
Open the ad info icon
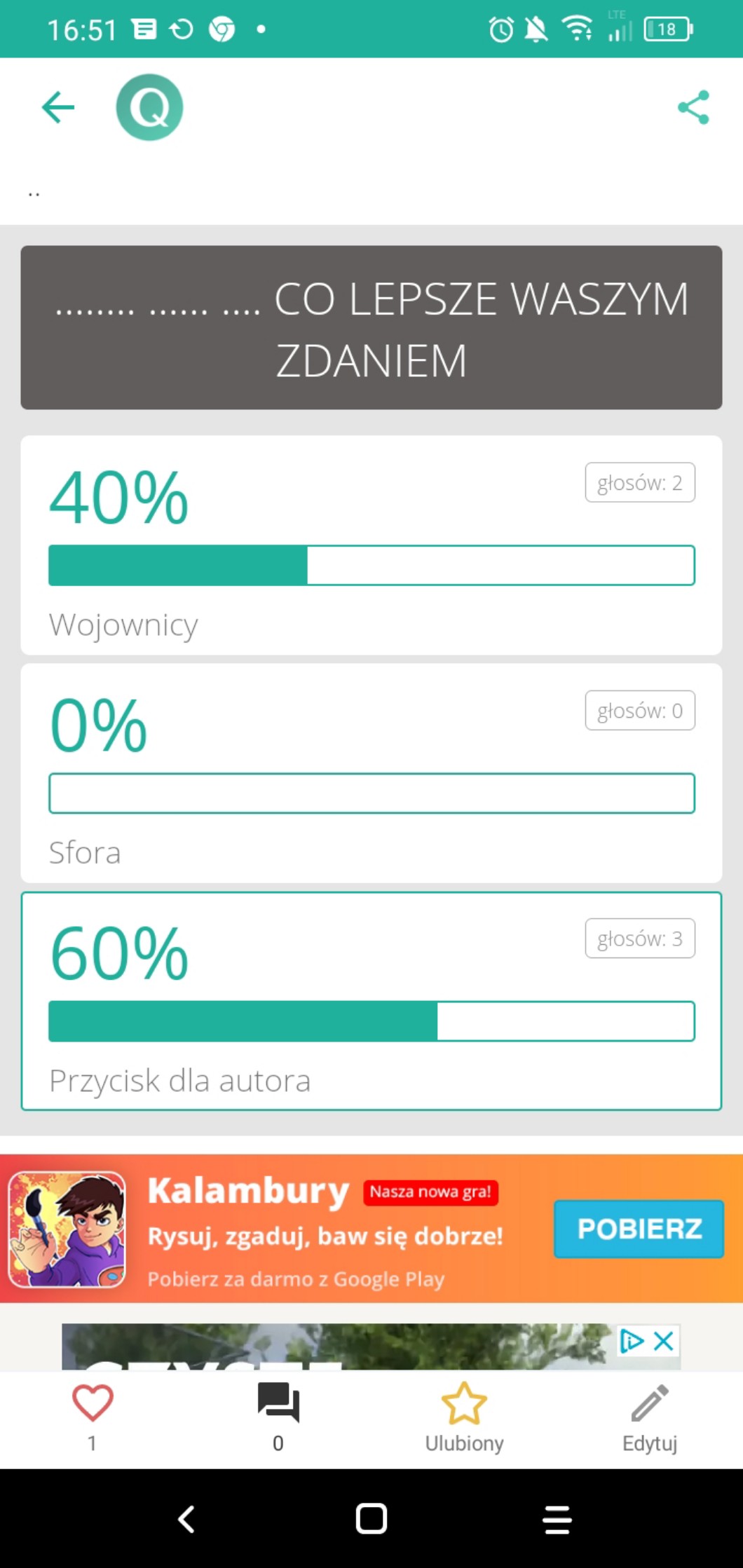coord(632,1341)
